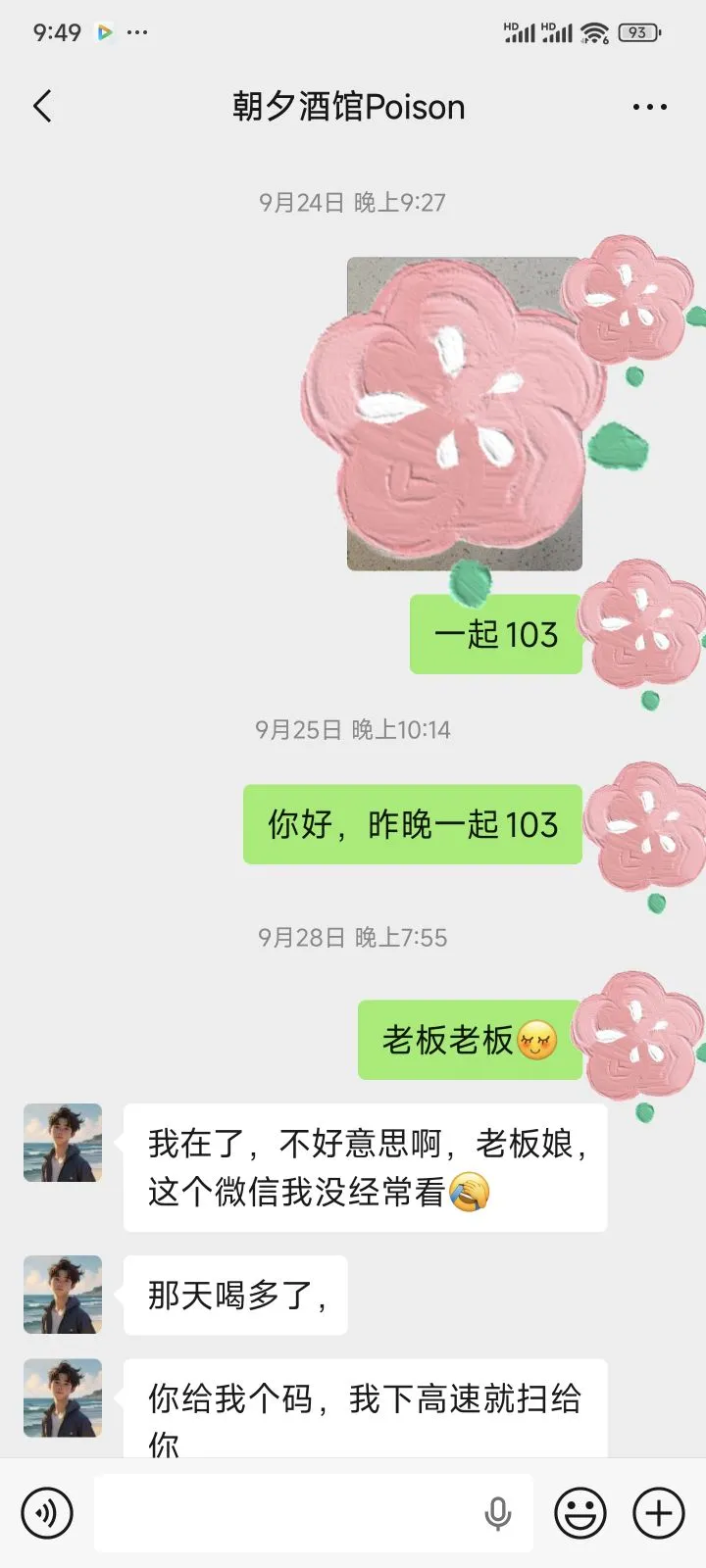The width and height of the screenshot is (706, 1568).
Task: Open the contact's avatar beside 那天喝多了
Action: (63, 1295)
